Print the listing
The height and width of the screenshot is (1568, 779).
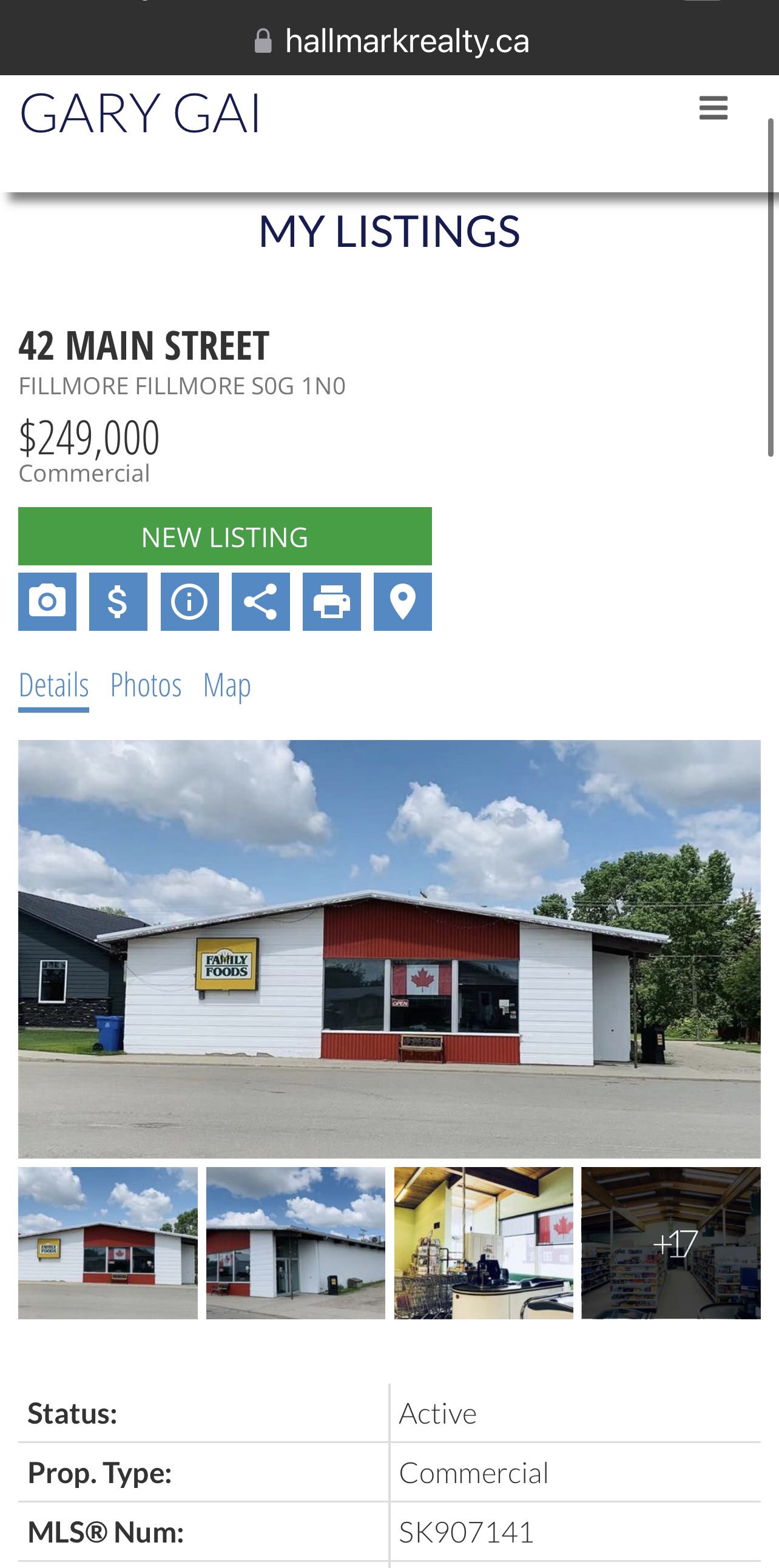[332, 601]
